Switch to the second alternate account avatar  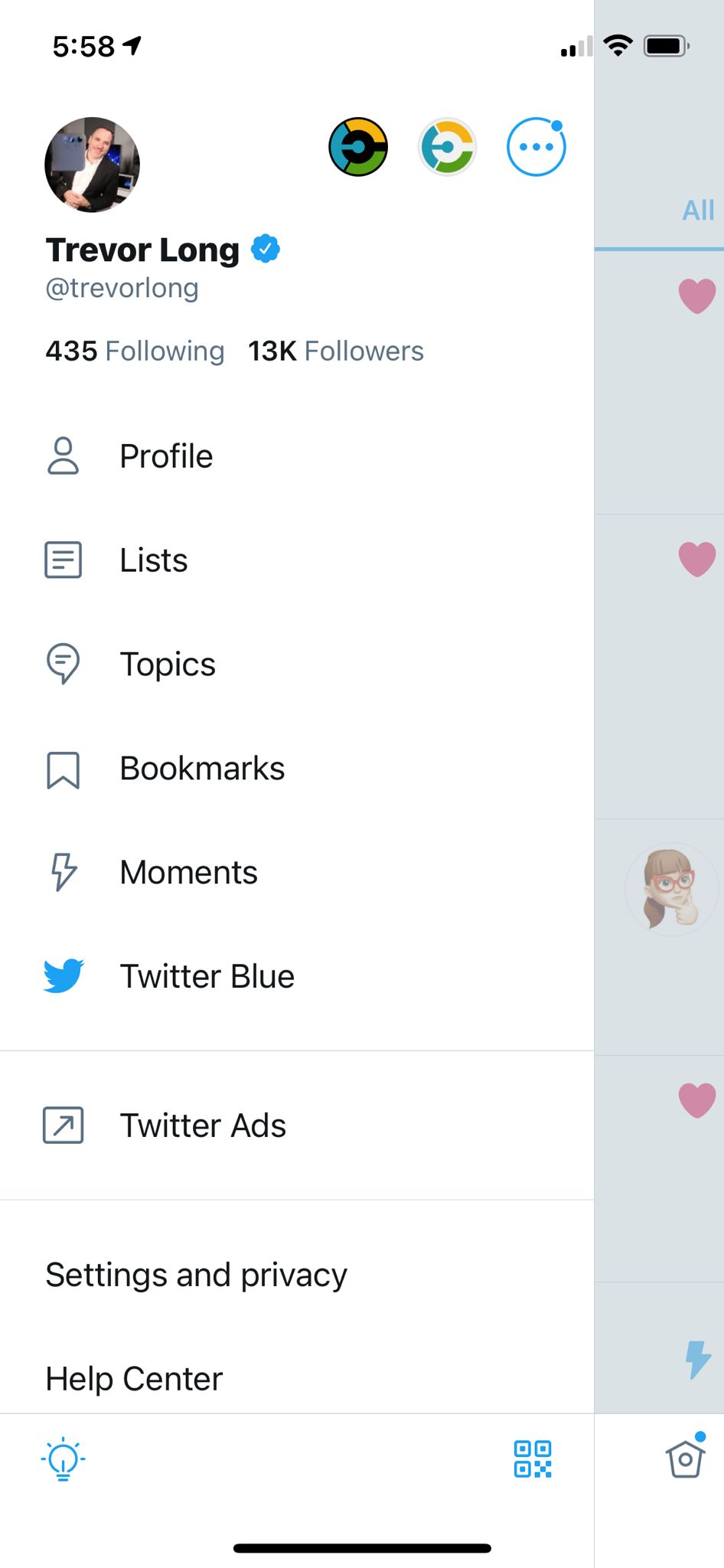click(447, 147)
